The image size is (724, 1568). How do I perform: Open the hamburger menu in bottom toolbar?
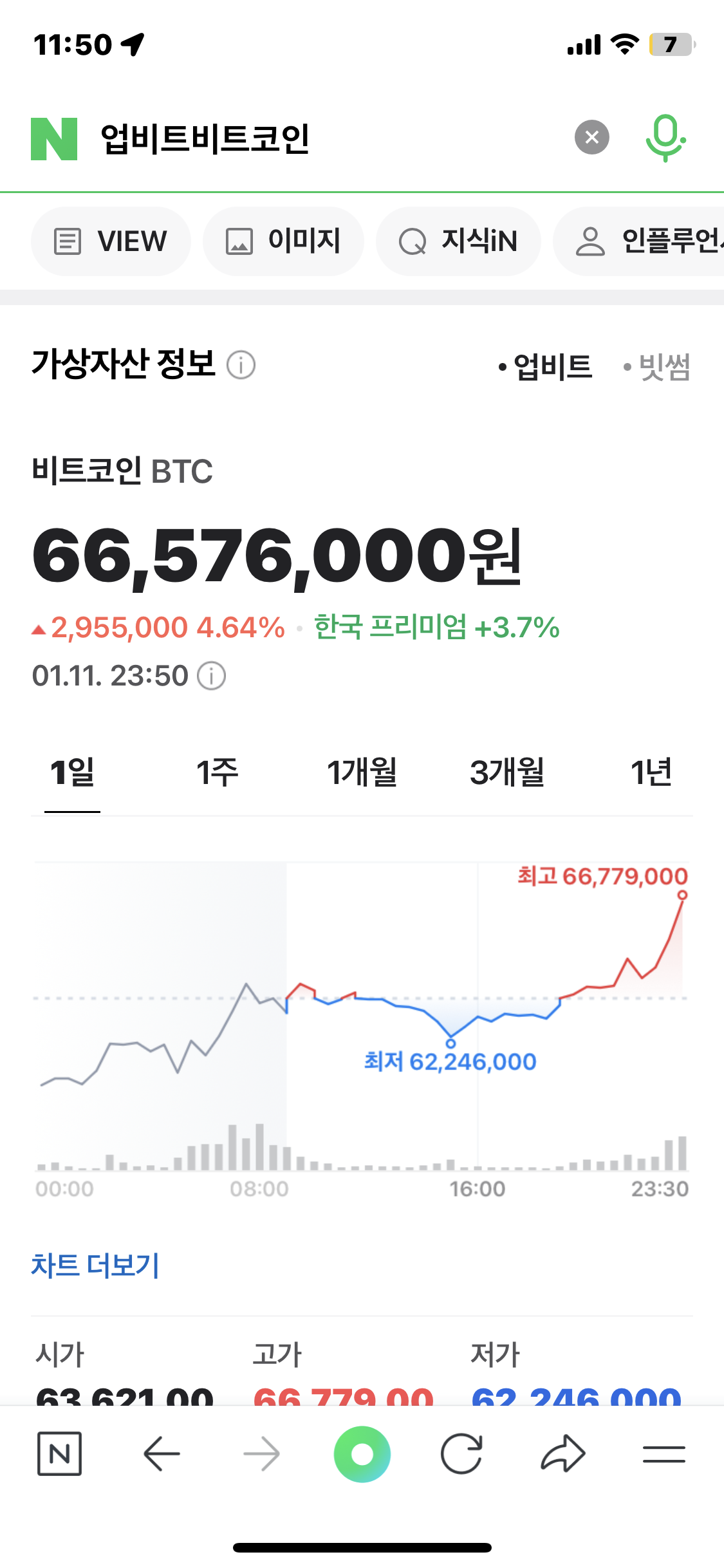click(x=663, y=1453)
